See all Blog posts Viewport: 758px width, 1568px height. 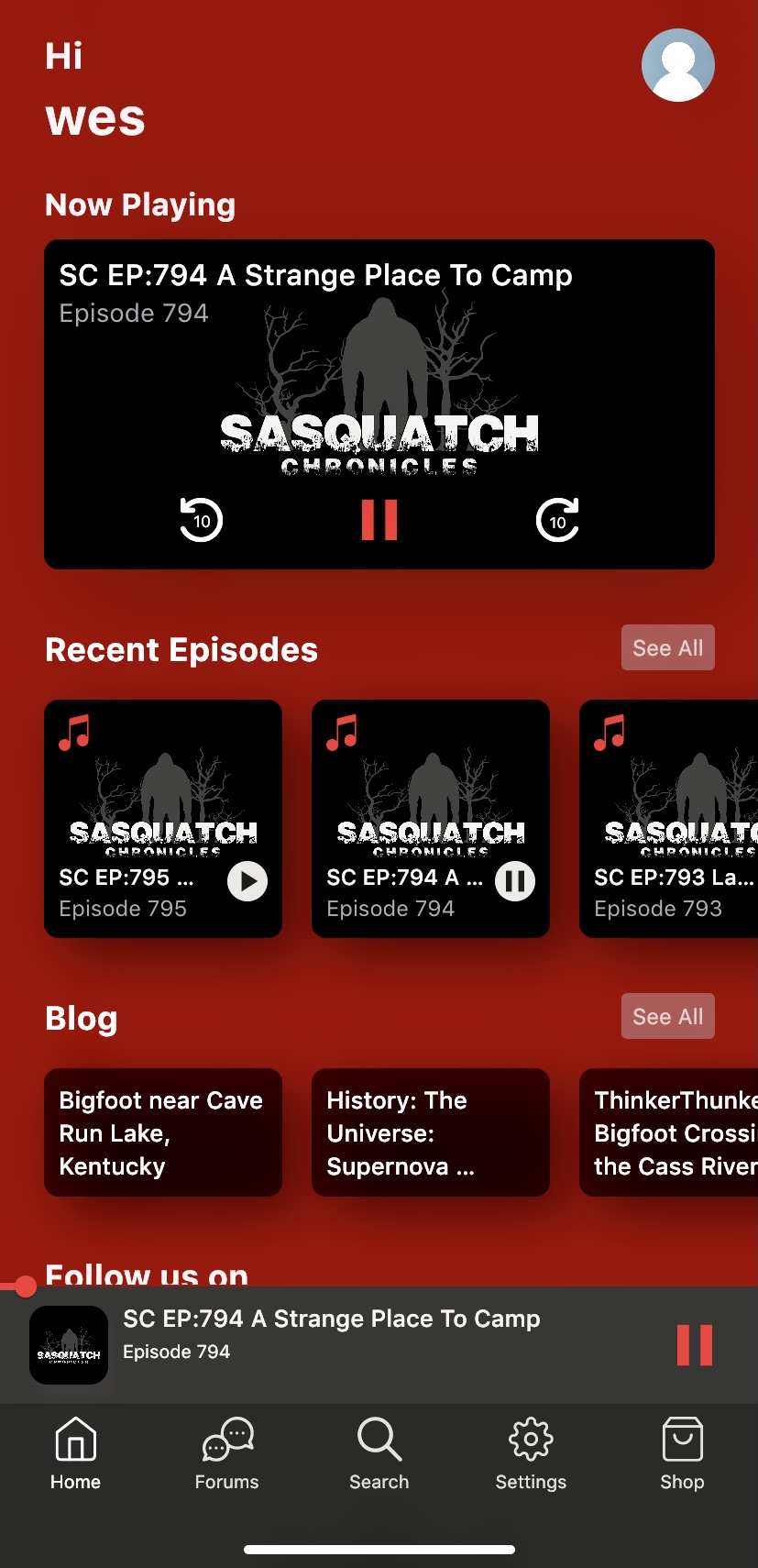tap(667, 1016)
